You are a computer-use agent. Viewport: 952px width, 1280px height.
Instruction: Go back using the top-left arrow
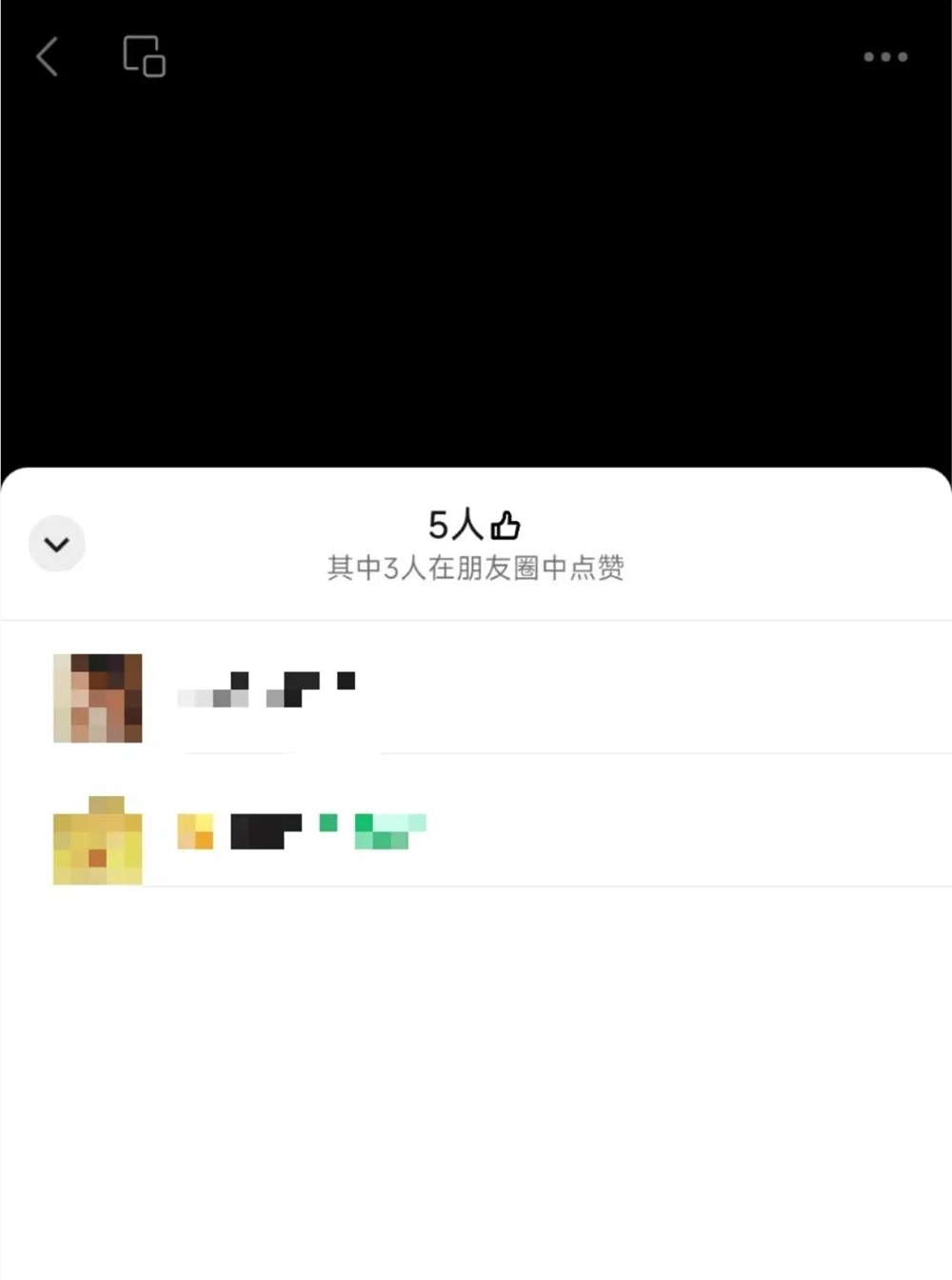(48, 57)
